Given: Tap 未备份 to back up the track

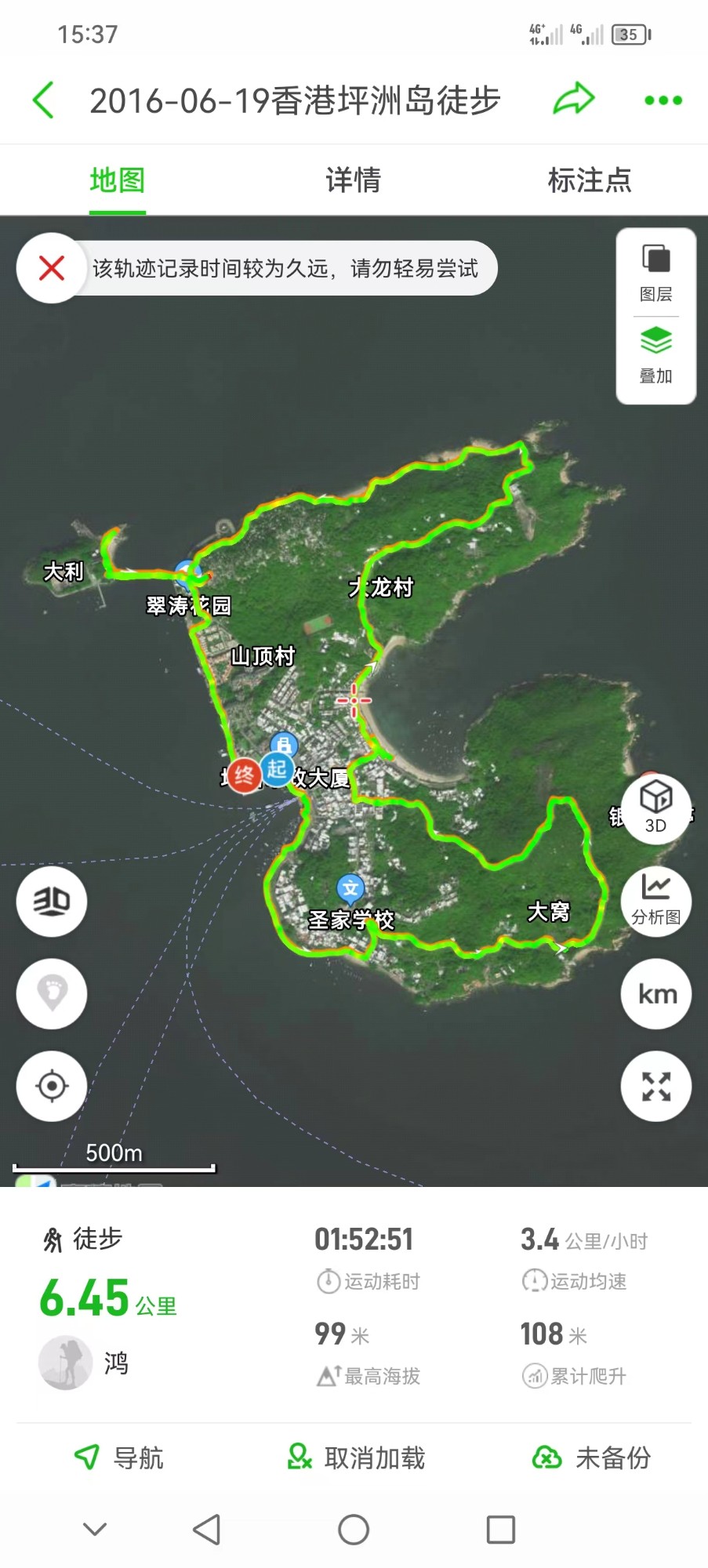Looking at the screenshot, I should [592, 1457].
